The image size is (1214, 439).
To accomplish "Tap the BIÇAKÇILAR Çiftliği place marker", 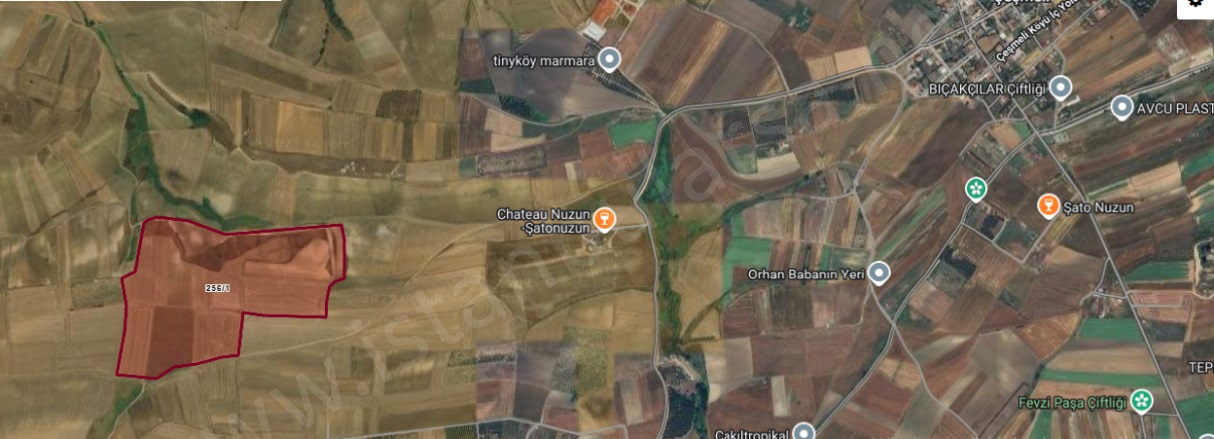I will (1060, 88).
